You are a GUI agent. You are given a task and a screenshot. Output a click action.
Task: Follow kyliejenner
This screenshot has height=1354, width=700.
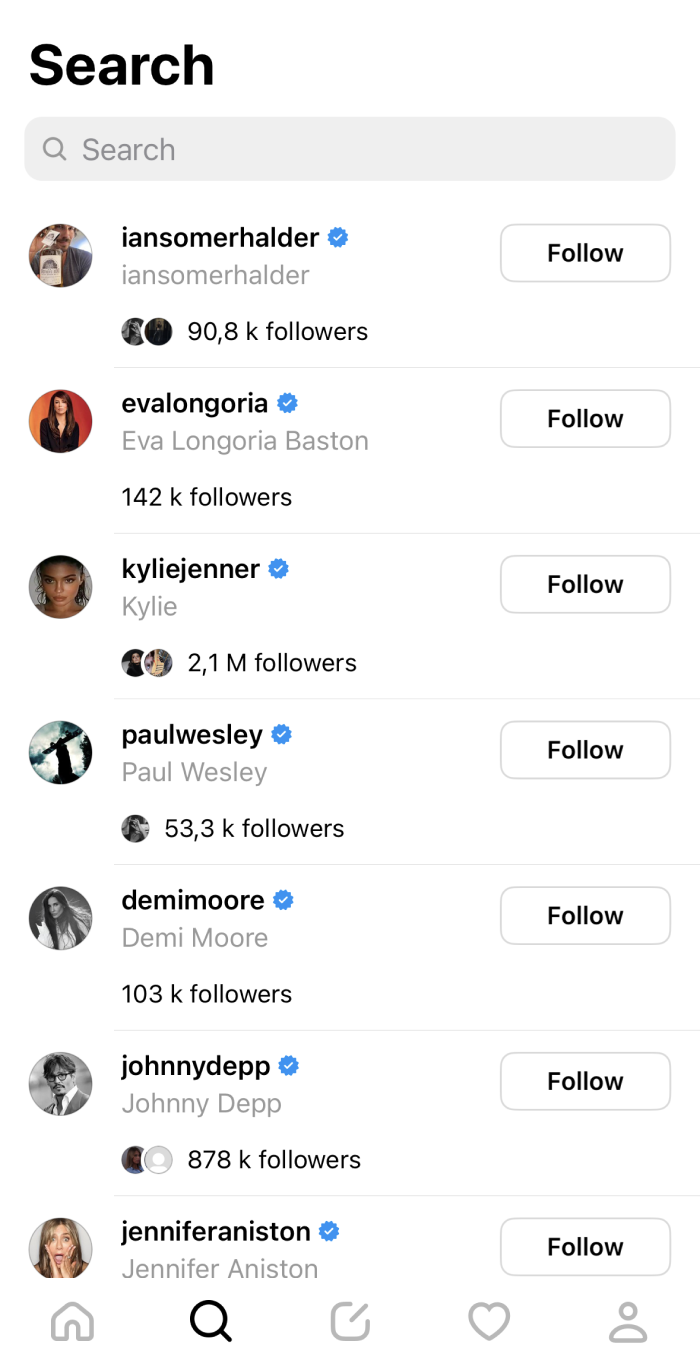585,584
